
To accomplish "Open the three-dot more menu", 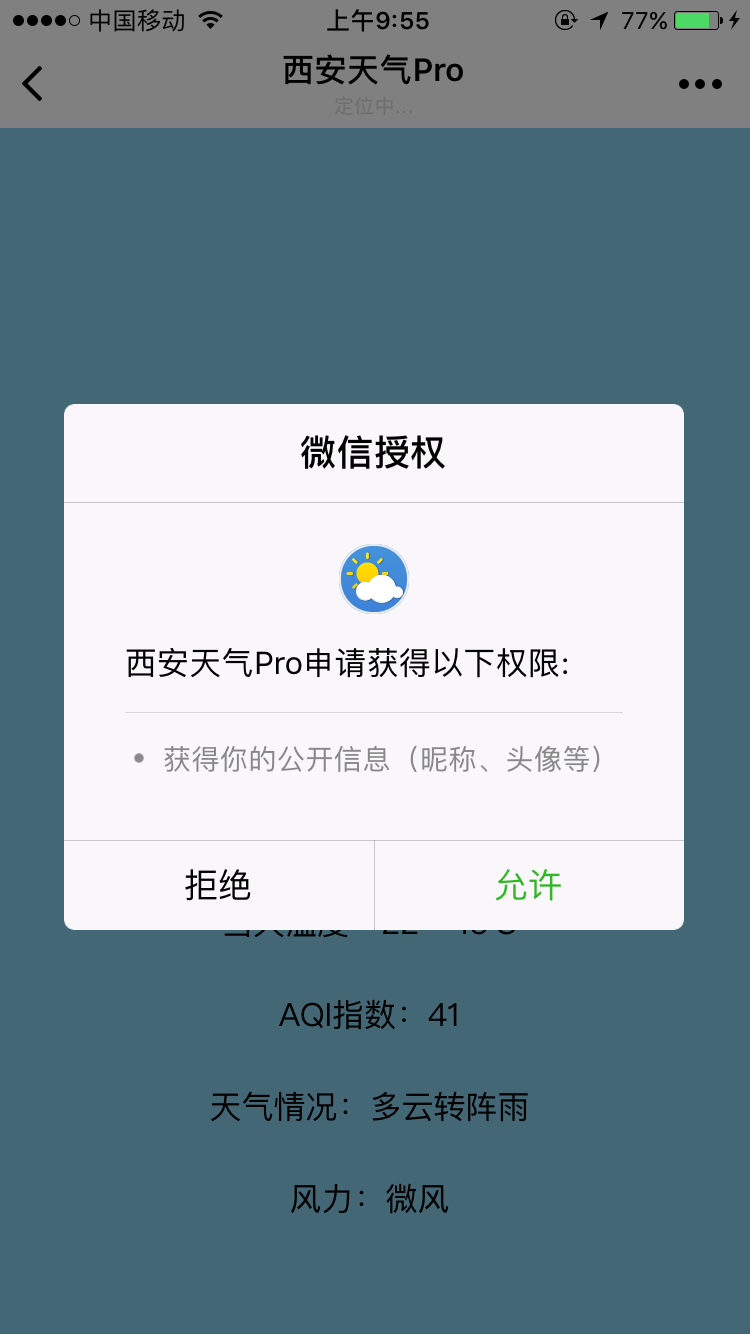I will (x=700, y=84).
